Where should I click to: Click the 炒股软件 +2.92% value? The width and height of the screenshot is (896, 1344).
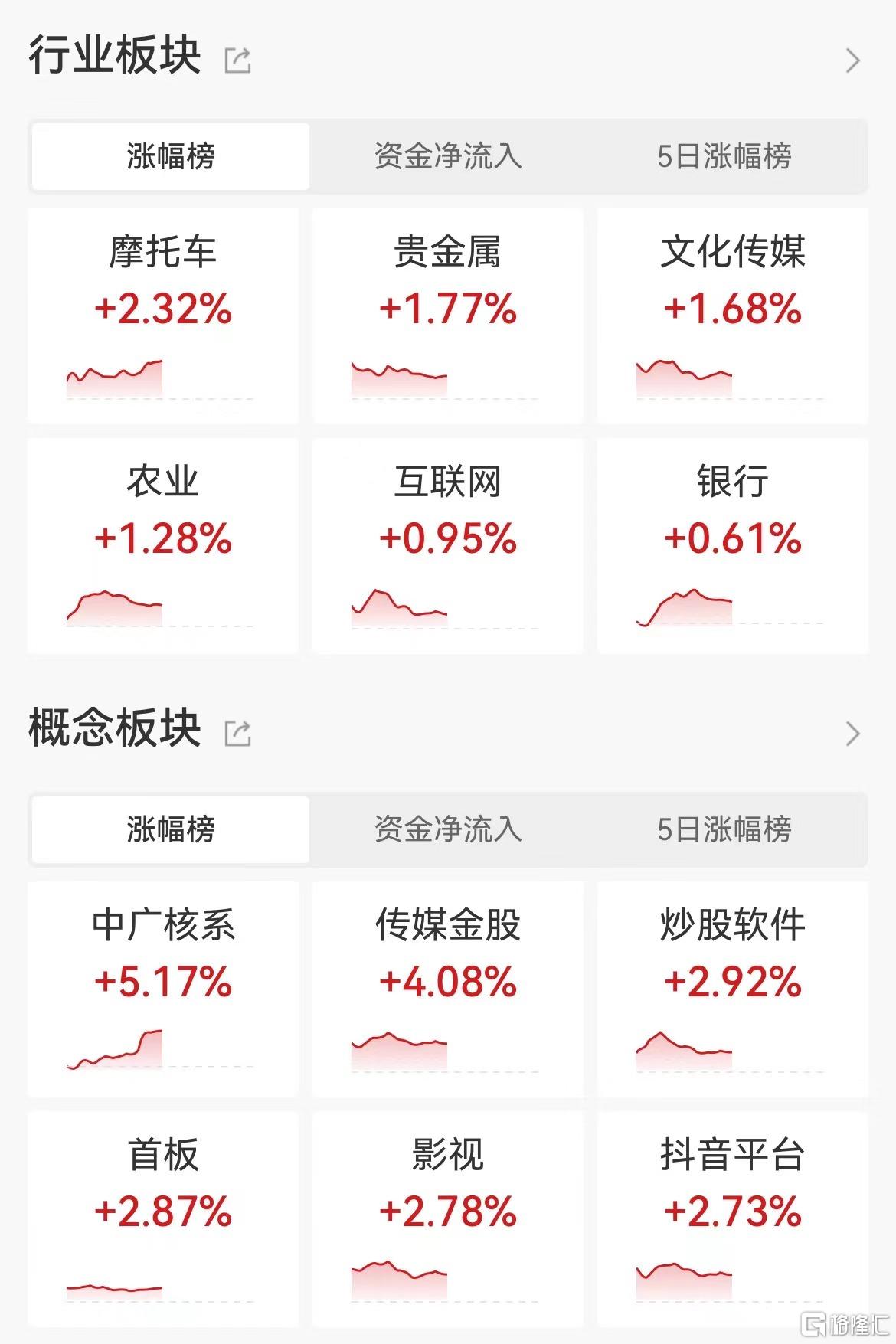click(x=734, y=983)
